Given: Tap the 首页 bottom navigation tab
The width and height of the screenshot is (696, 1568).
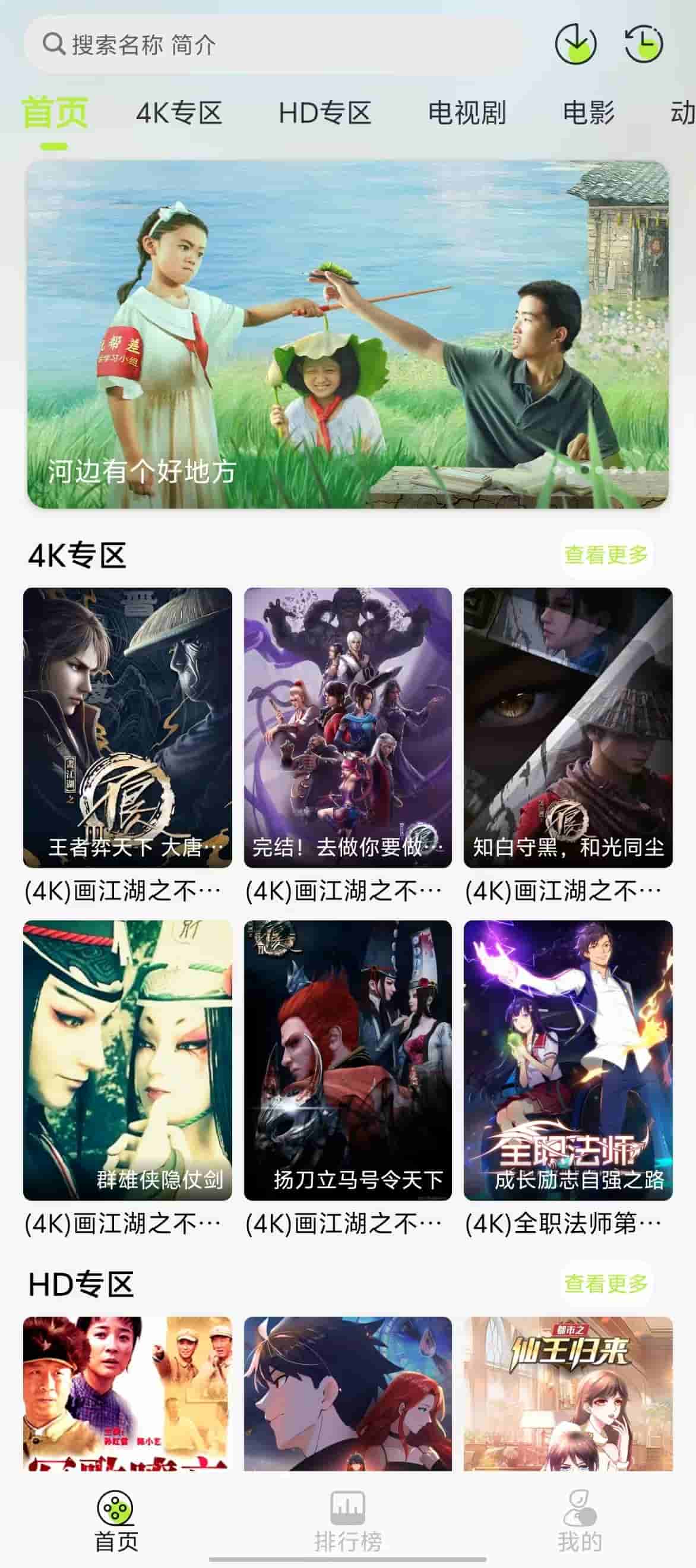Looking at the screenshot, I should coord(116,1521).
